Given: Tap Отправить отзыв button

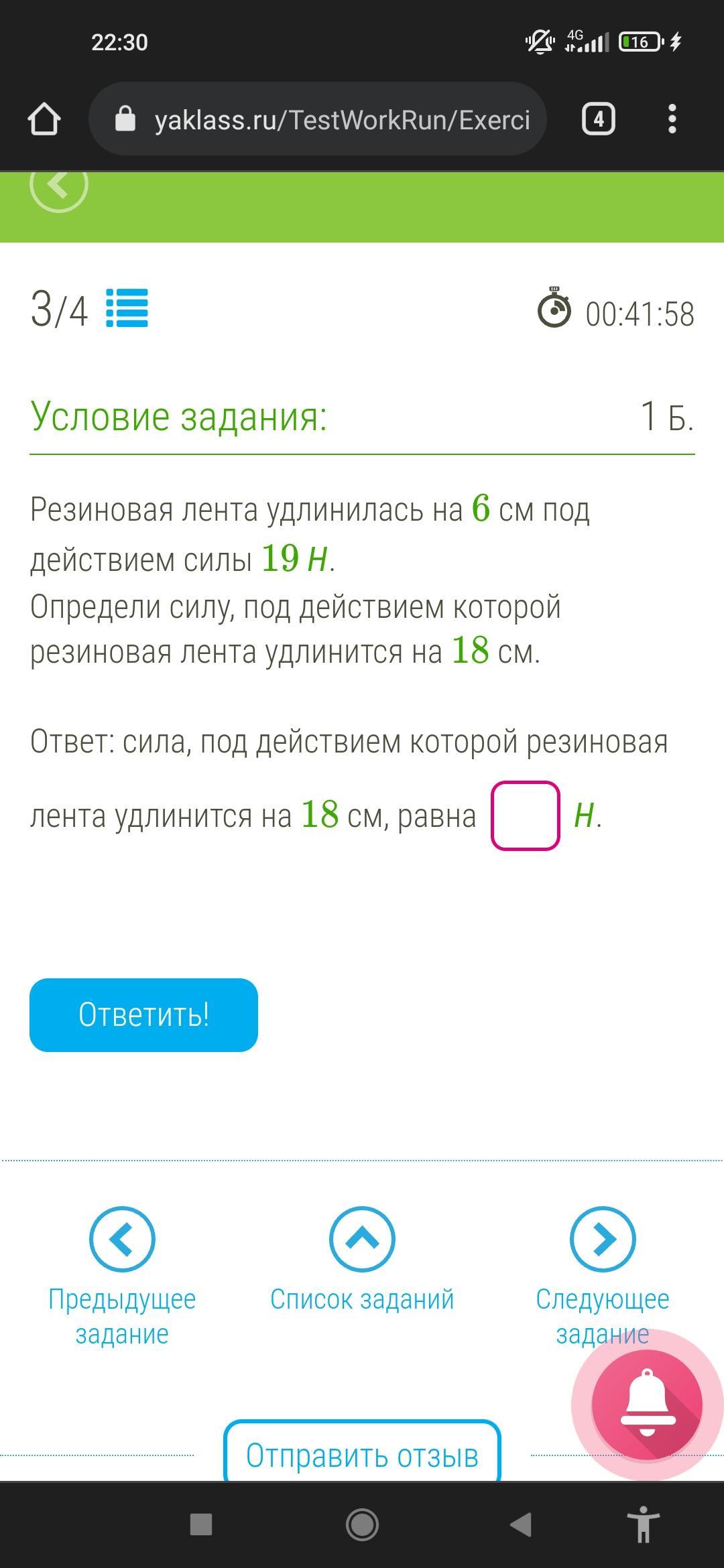Looking at the screenshot, I should [x=362, y=1454].
